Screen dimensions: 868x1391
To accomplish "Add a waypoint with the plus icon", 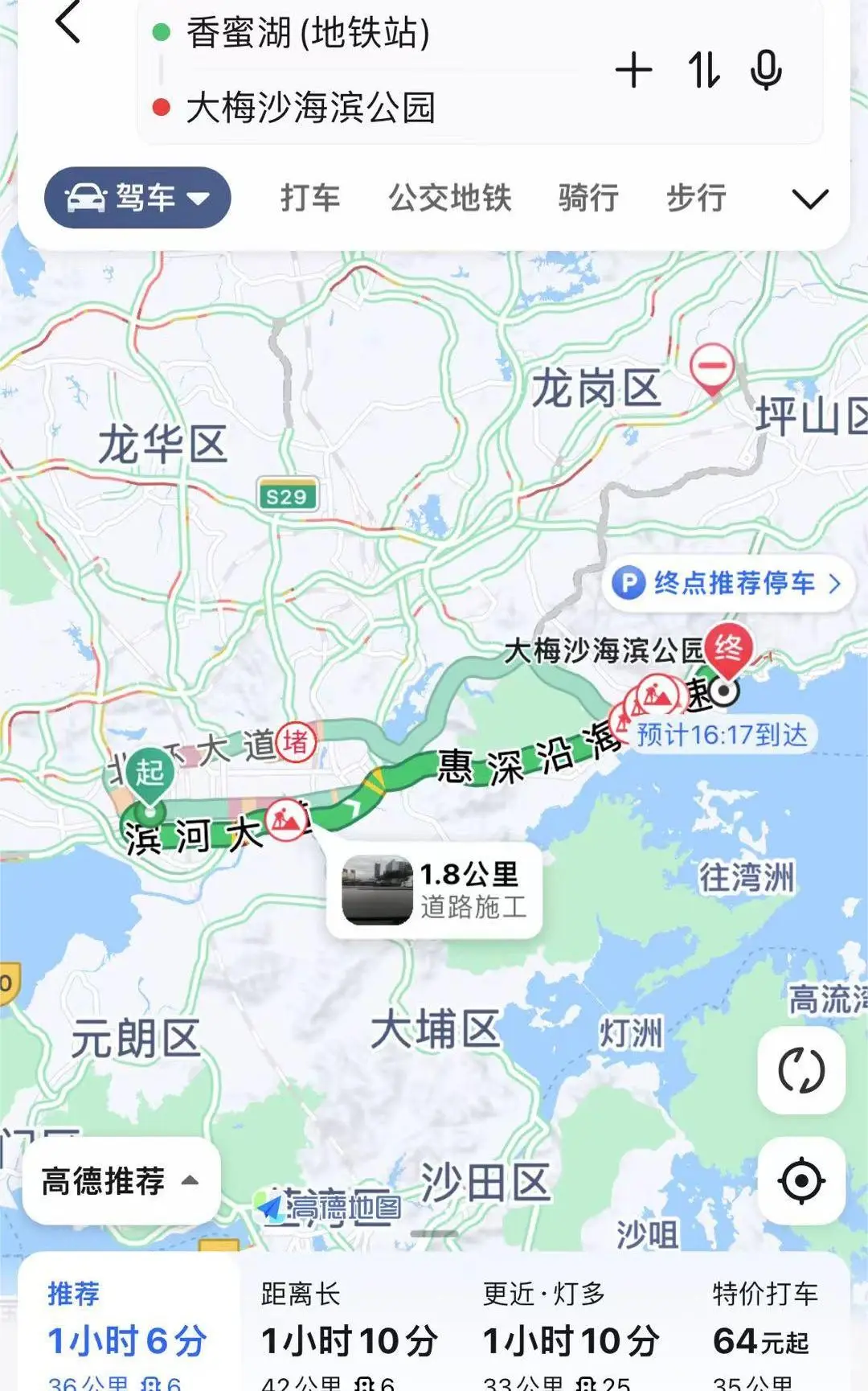I will (x=633, y=70).
